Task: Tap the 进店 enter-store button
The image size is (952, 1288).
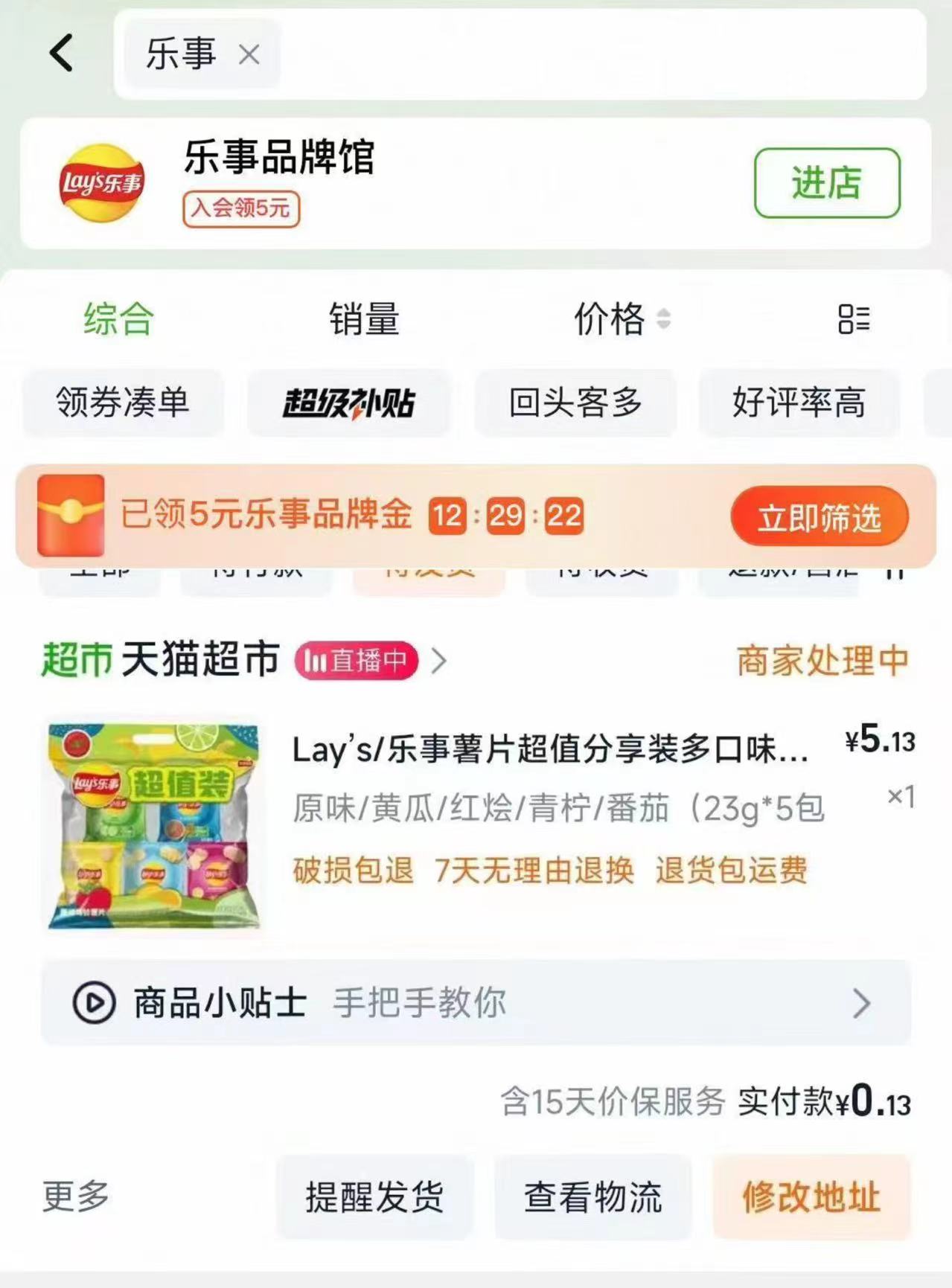Action: 826,183
